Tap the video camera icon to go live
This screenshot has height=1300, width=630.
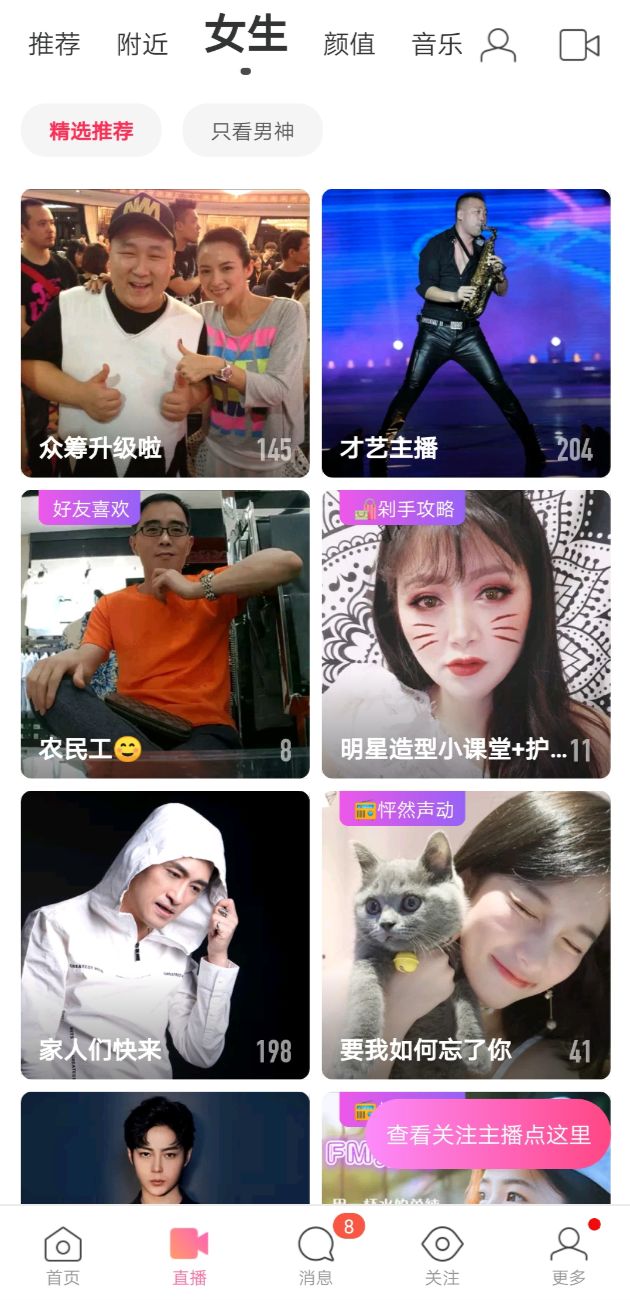[578, 45]
